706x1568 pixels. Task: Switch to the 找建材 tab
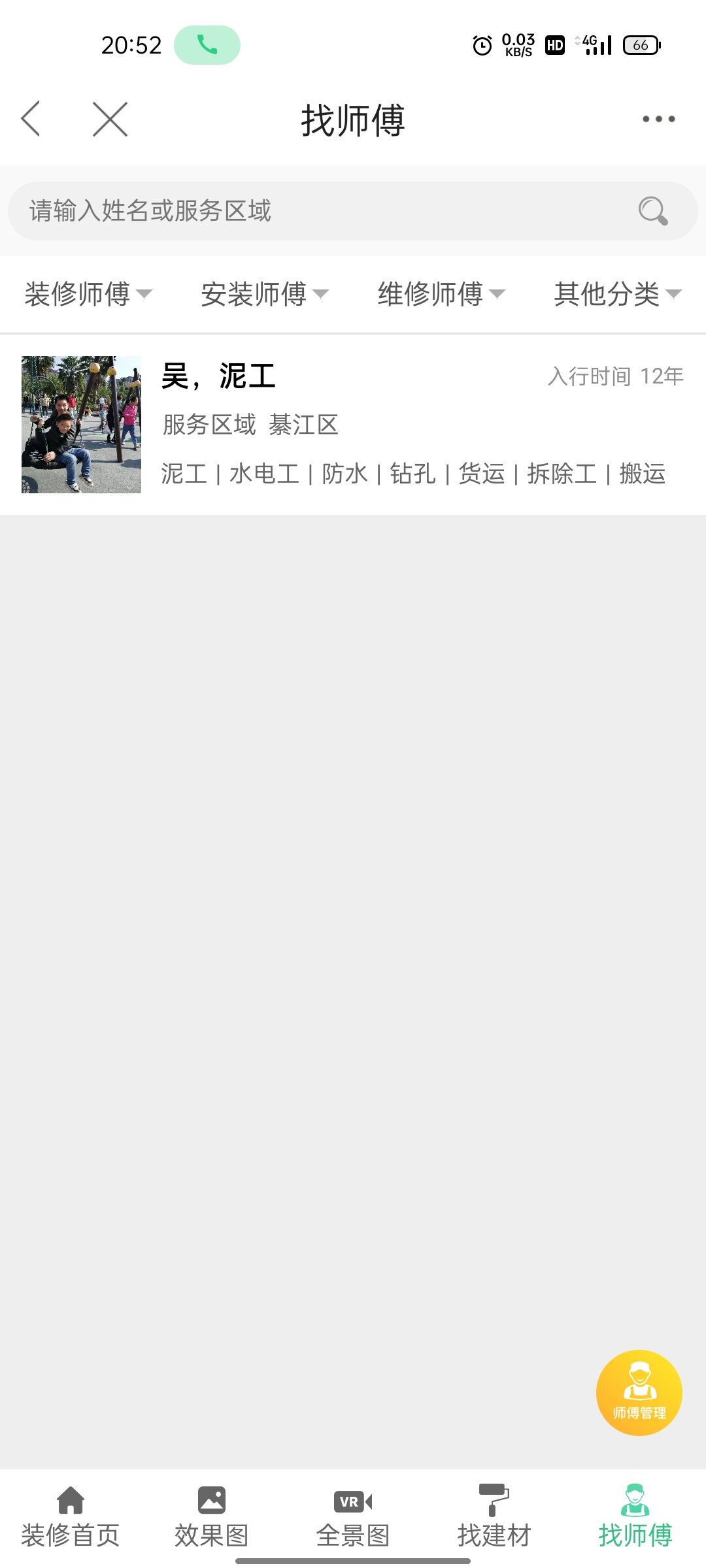(494, 1516)
